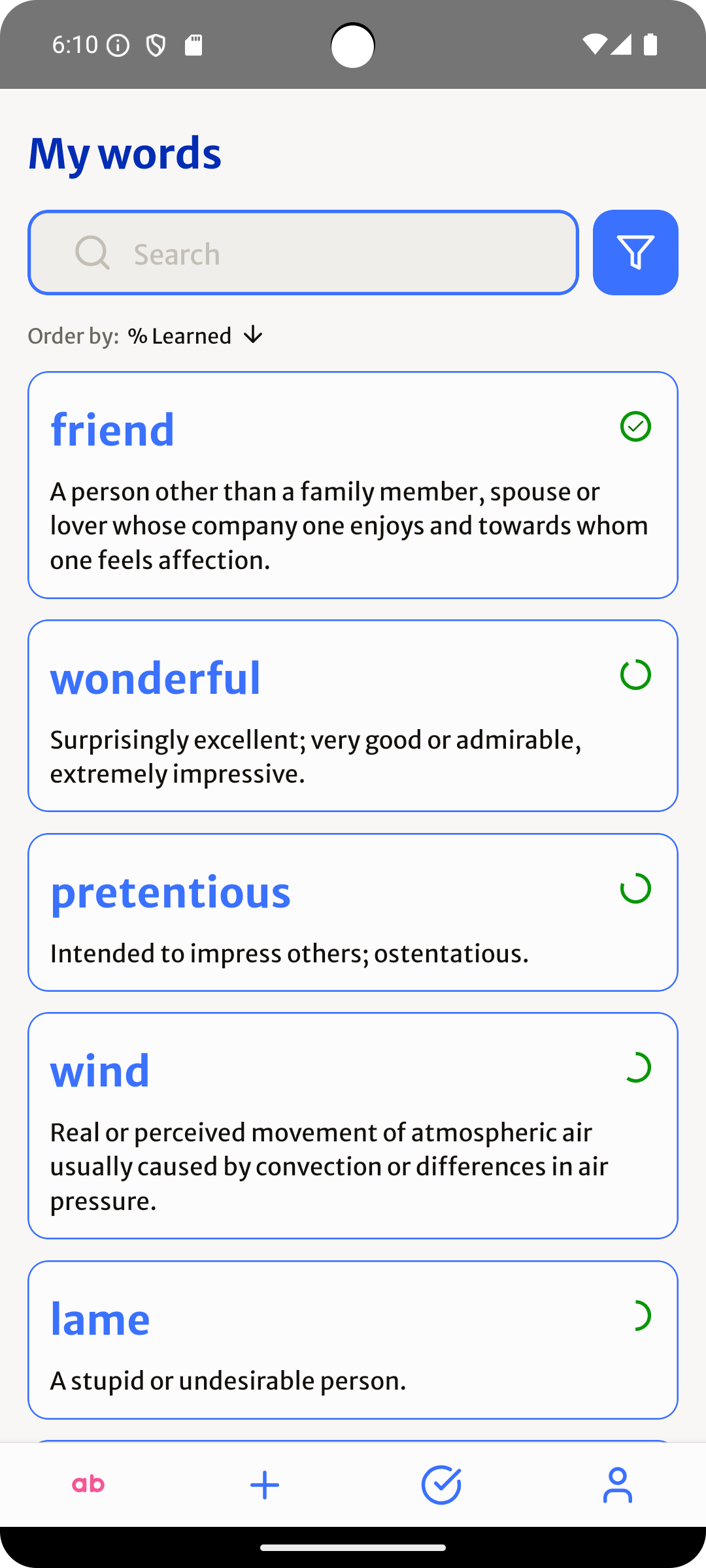Select the 'ab' words tab
The image size is (706, 1568).
click(x=88, y=1485)
